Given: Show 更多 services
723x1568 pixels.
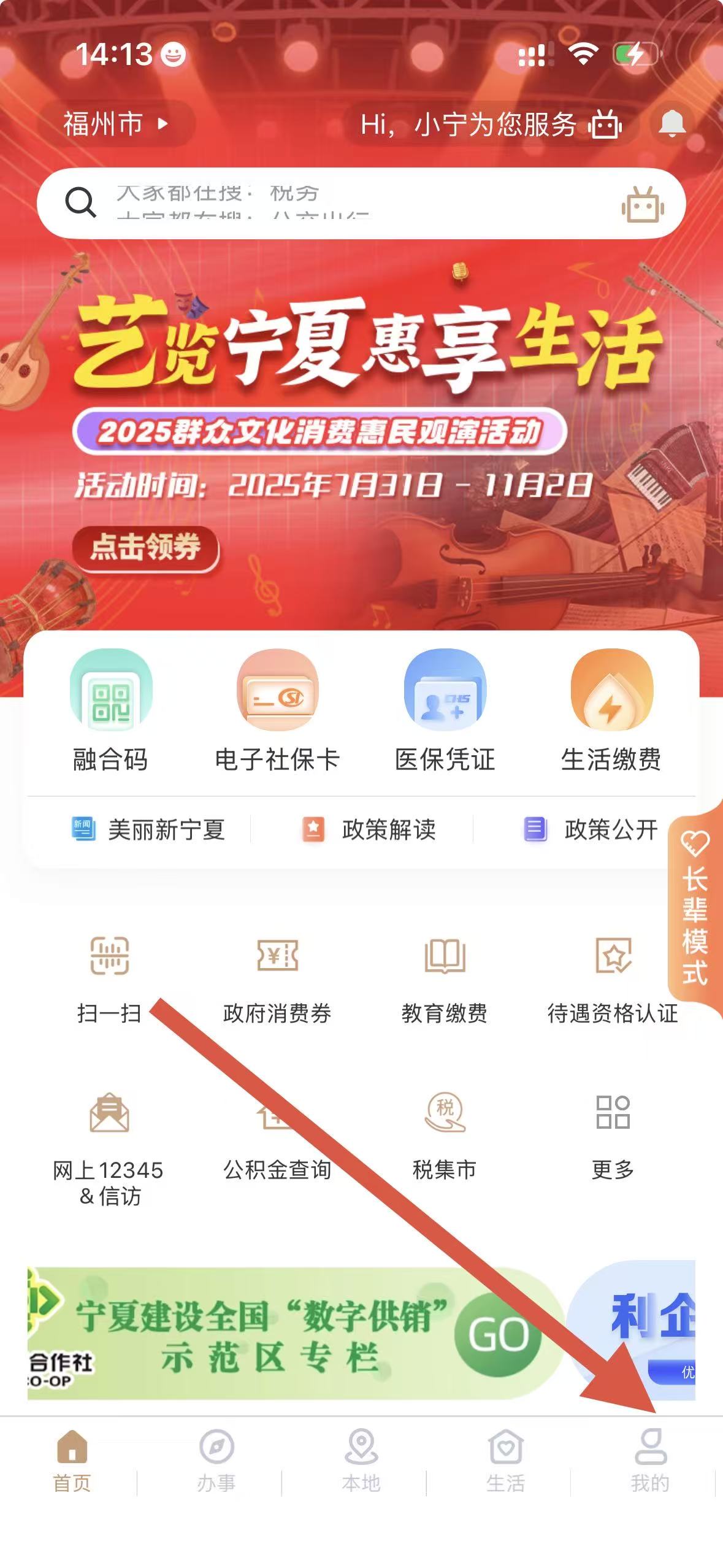Looking at the screenshot, I should pyautogui.click(x=612, y=1134).
